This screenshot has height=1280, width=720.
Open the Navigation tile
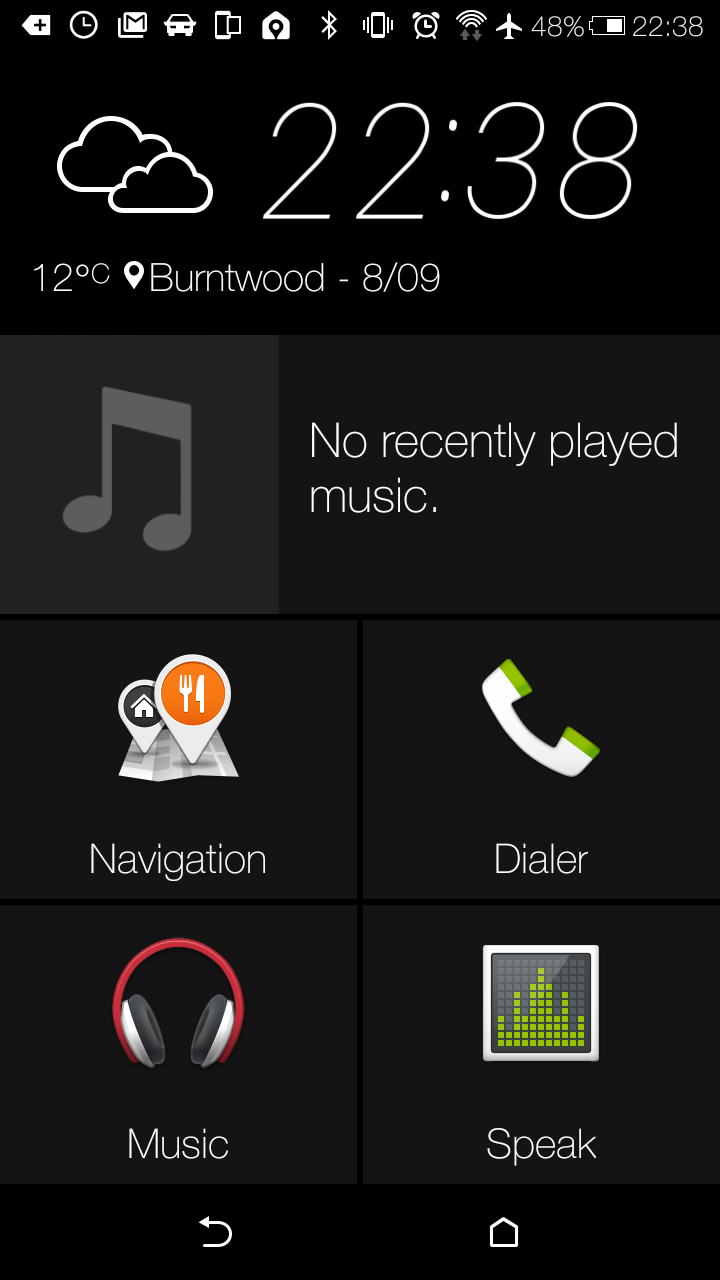[178, 759]
